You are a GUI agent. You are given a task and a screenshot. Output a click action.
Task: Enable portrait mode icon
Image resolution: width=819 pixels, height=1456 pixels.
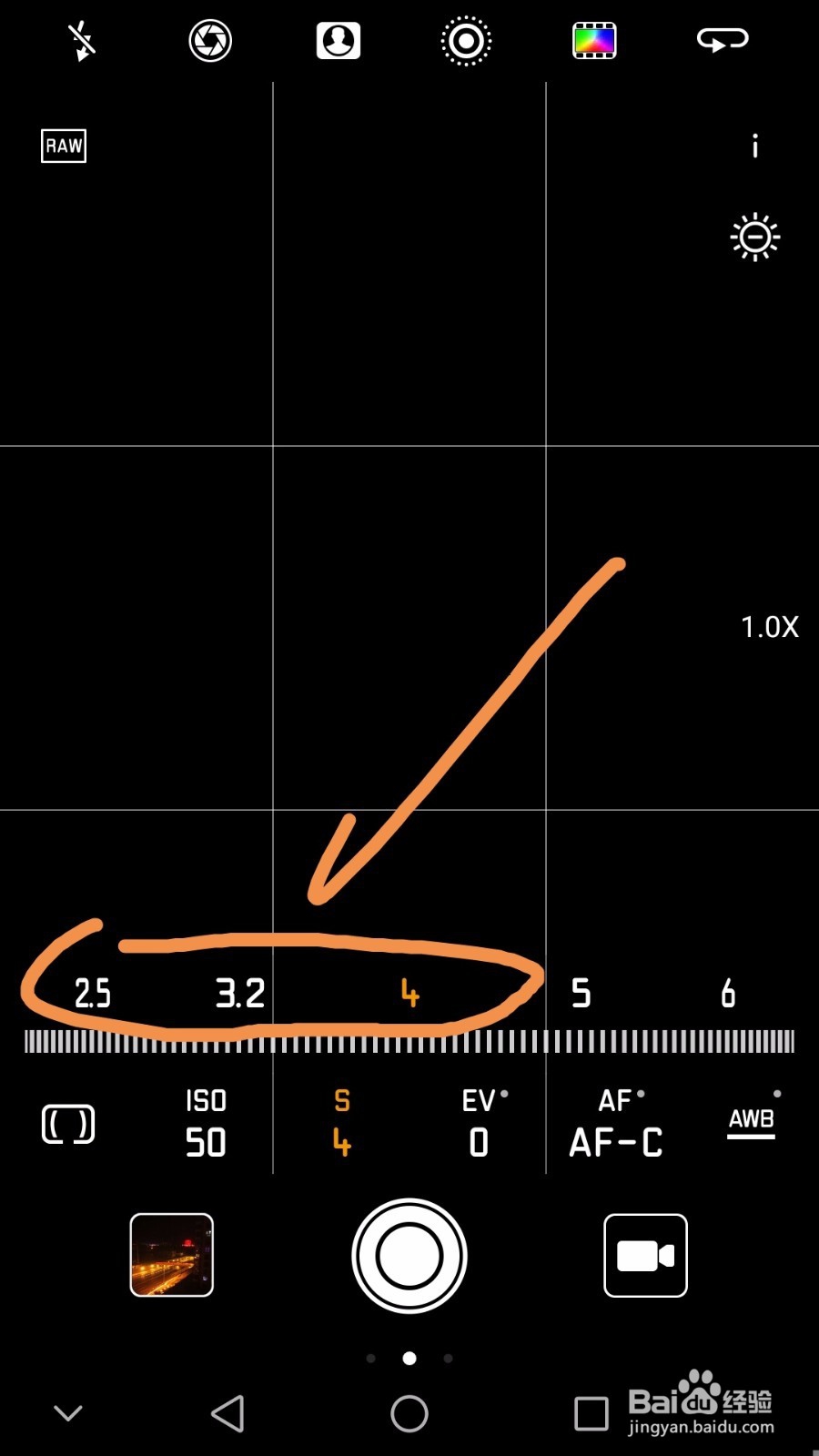pyautogui.click(x=339, y=41)
